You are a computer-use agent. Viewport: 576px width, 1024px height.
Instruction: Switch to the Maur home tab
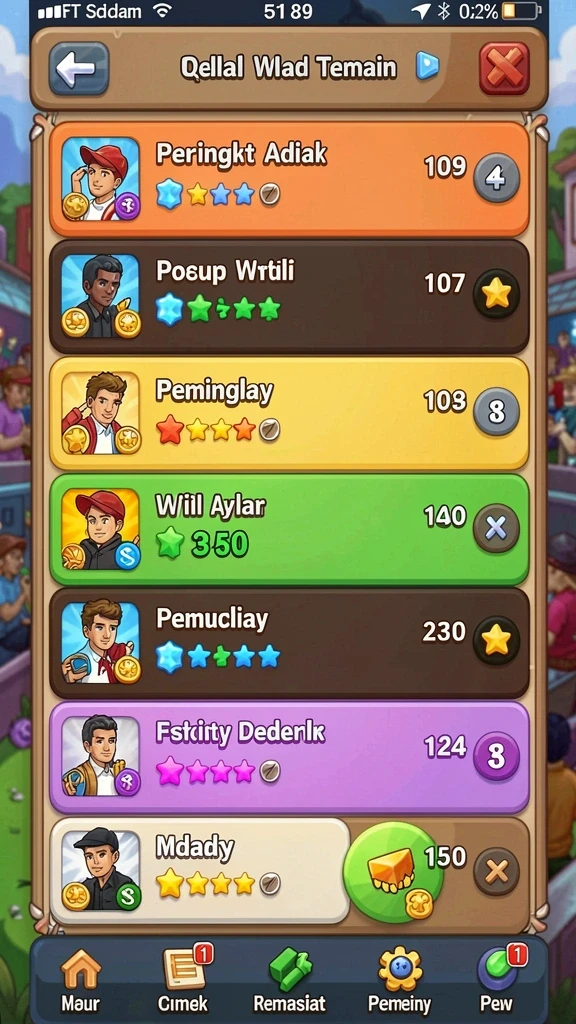tap(81, 979)
